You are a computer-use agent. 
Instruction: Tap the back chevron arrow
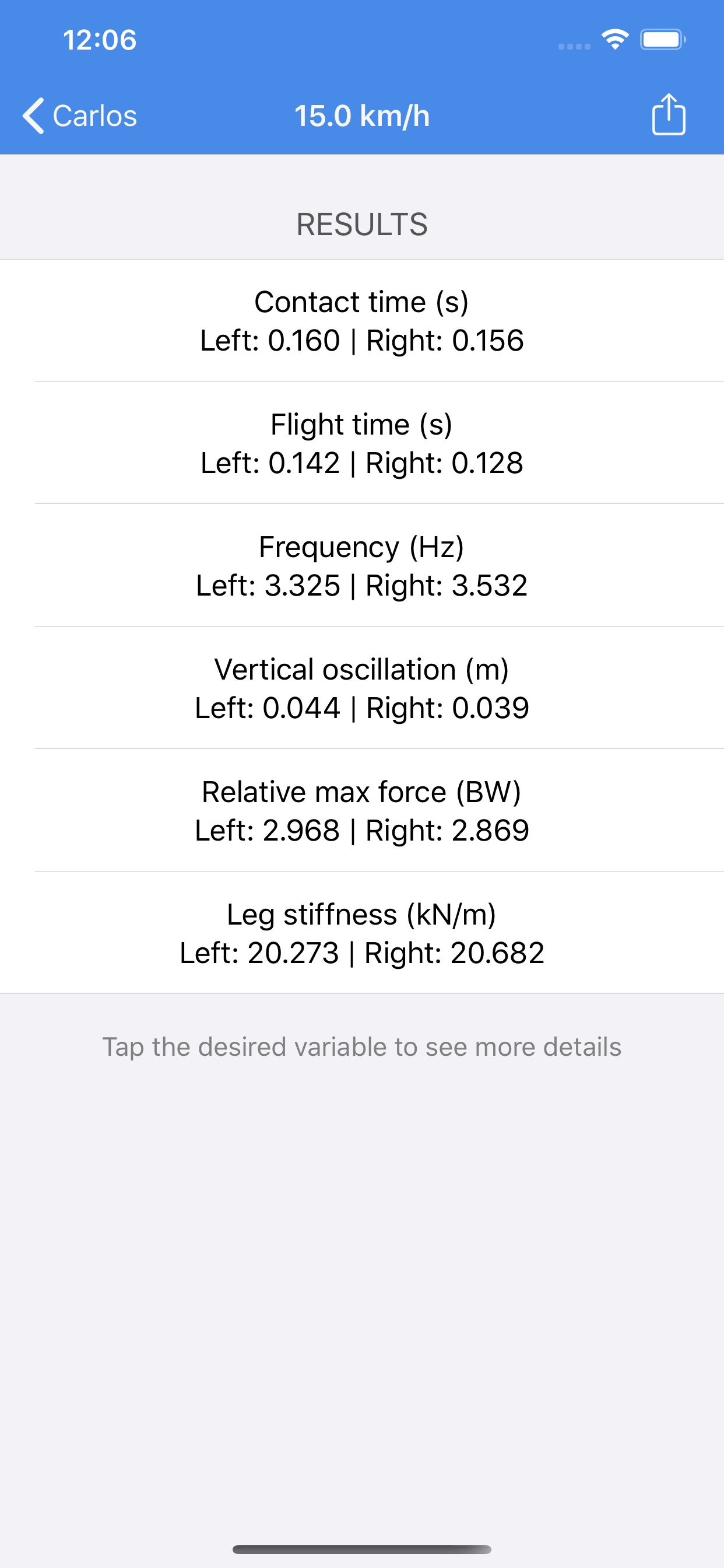33,116
